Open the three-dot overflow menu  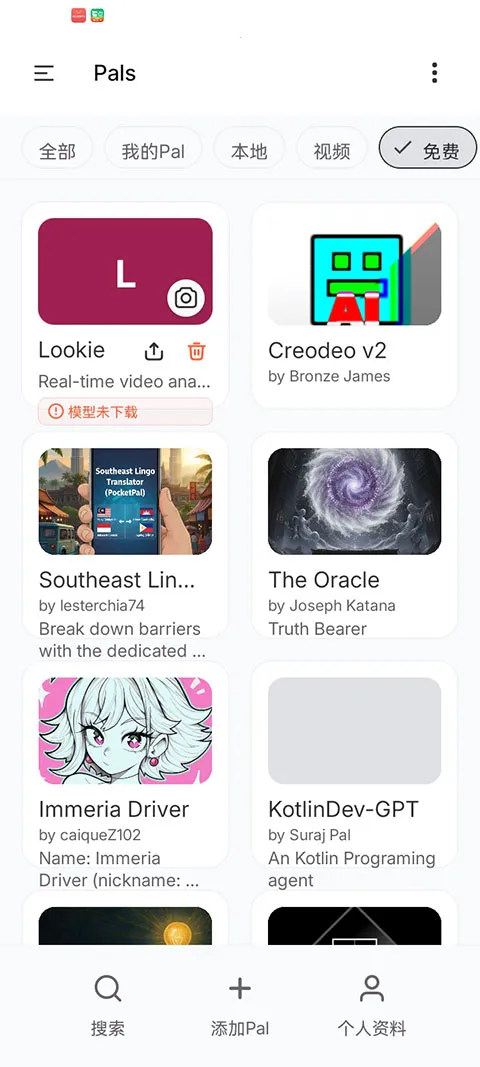434,73
